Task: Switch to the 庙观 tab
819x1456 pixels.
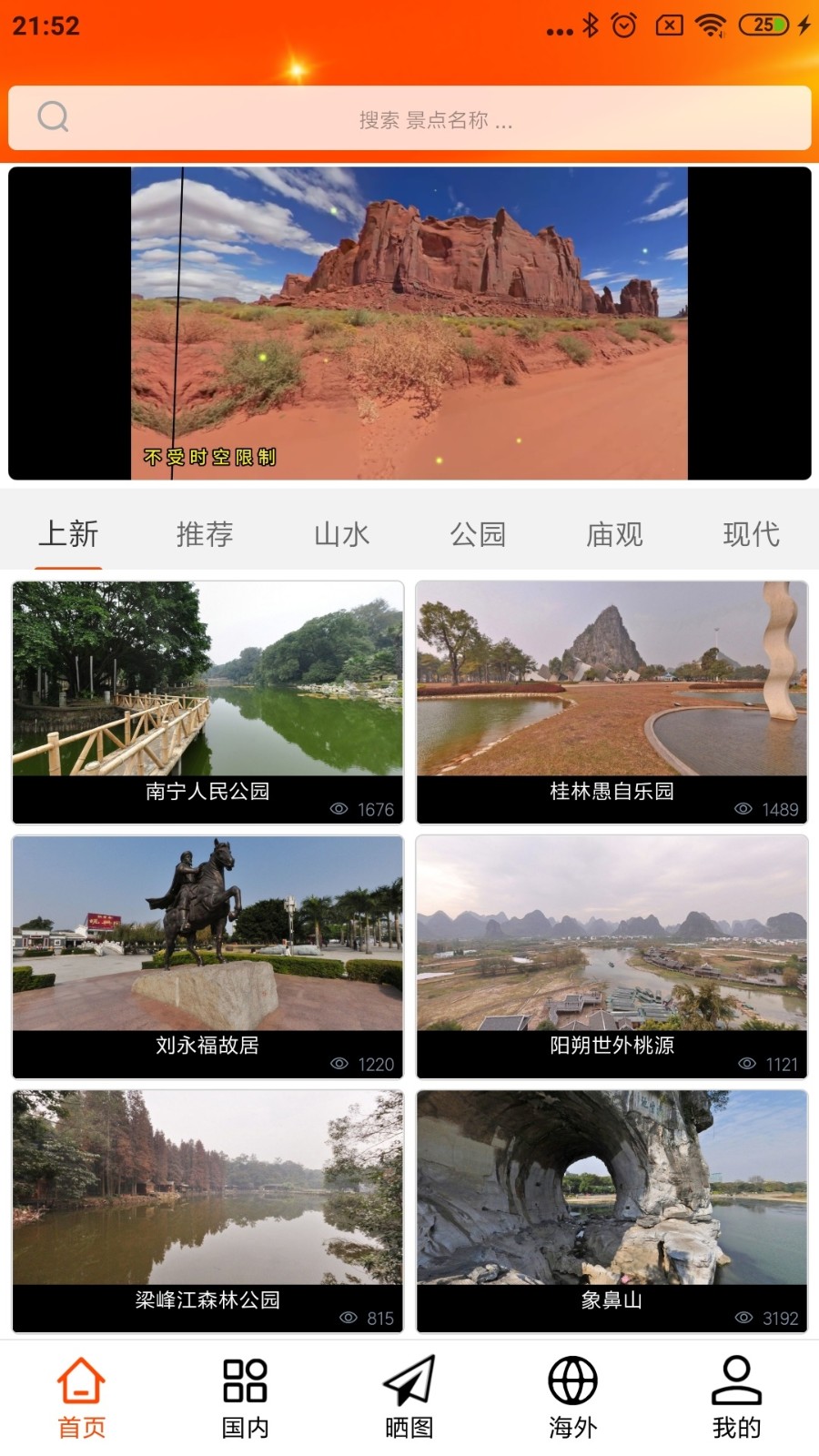Action: (x=614, y=534)
